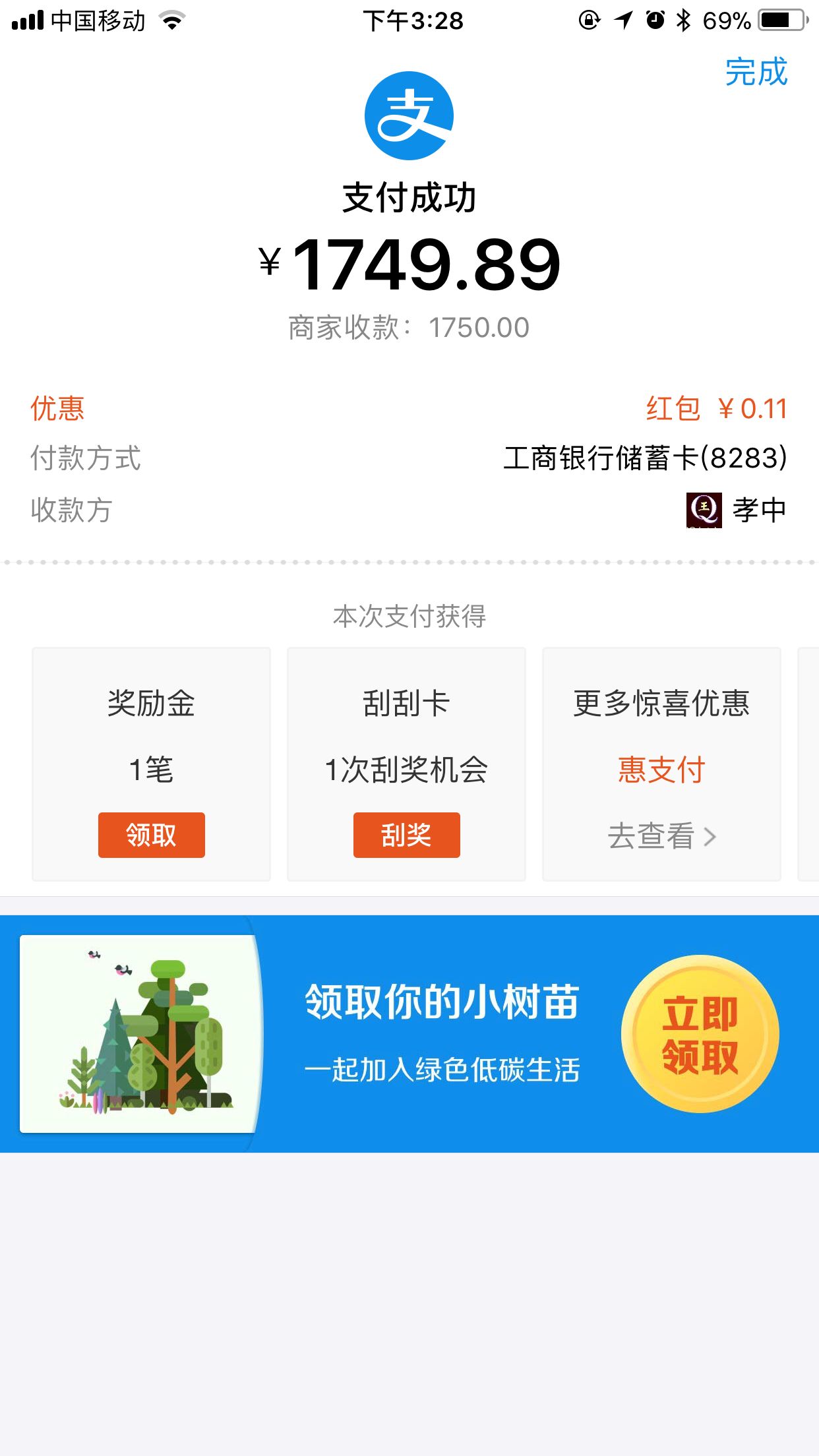Tap 完成 to finish
This screenshot has height=1456, width=819.
756,72
